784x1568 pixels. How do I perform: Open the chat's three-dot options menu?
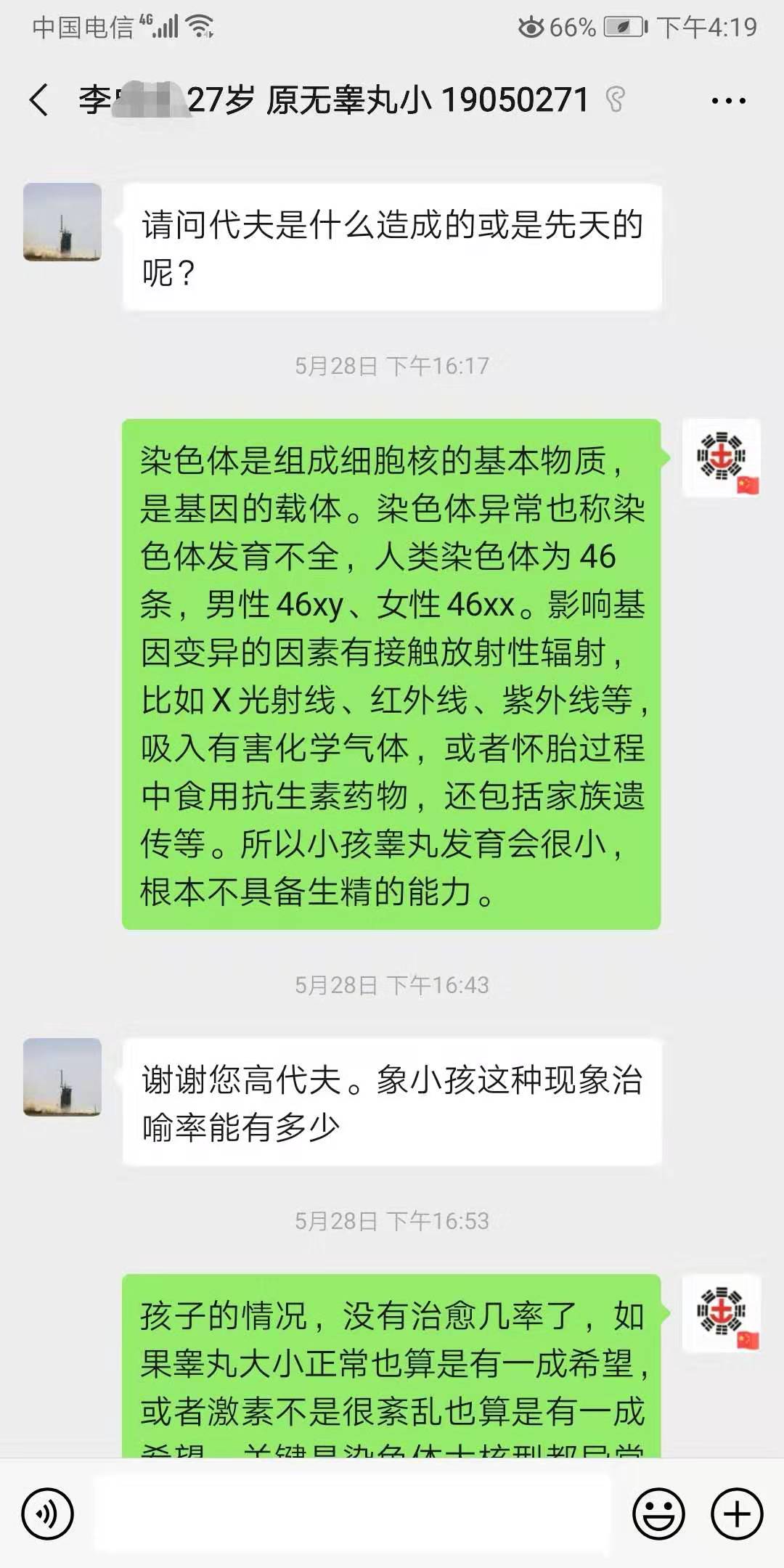728,101
